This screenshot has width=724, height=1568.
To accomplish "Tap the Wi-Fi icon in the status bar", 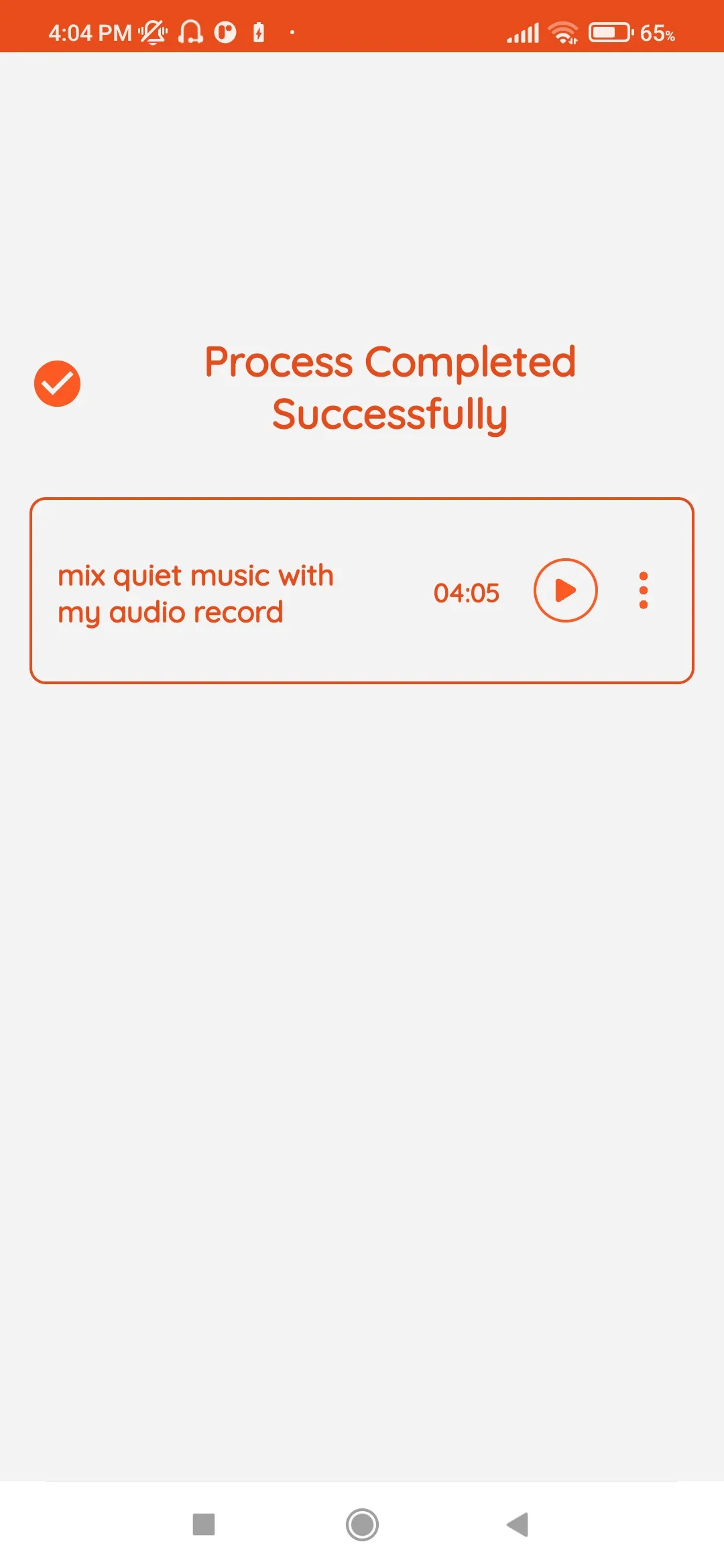I will click(562, 31).
